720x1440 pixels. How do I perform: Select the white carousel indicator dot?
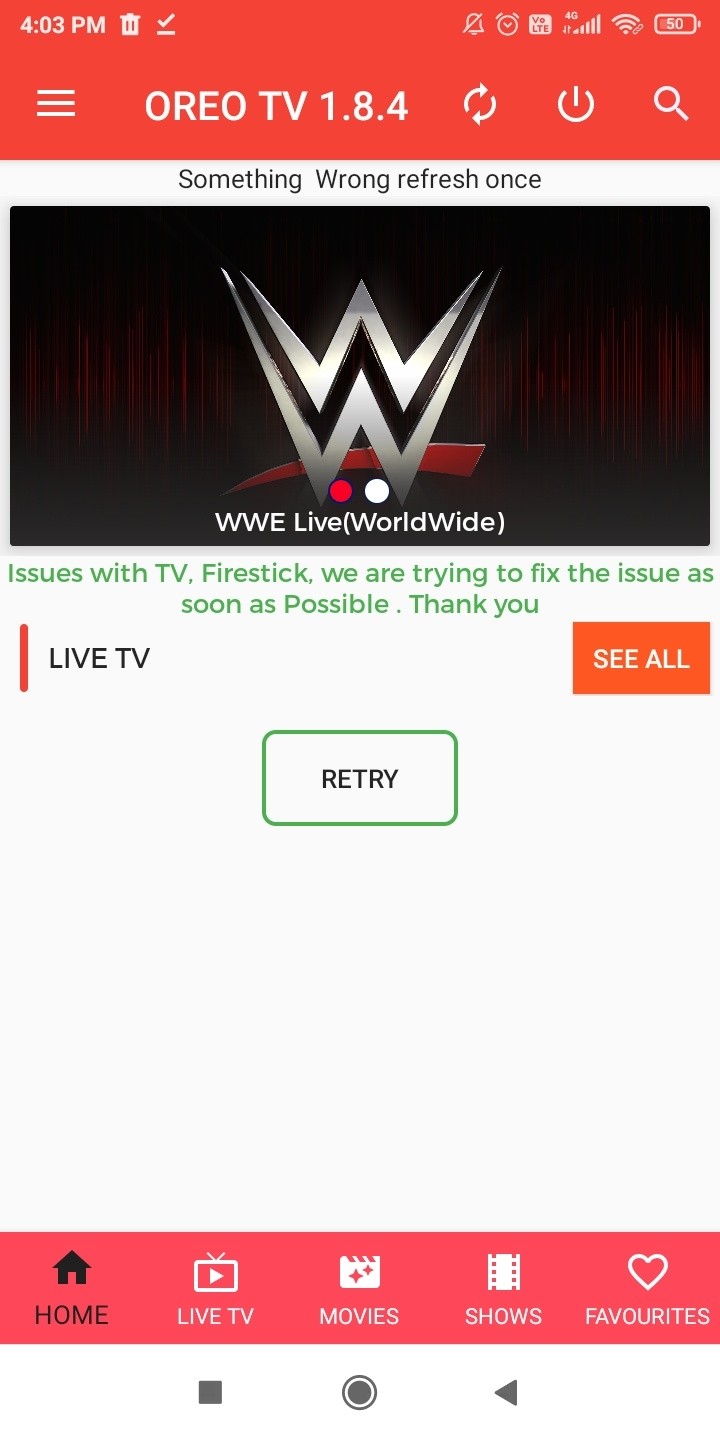(377, 491)
